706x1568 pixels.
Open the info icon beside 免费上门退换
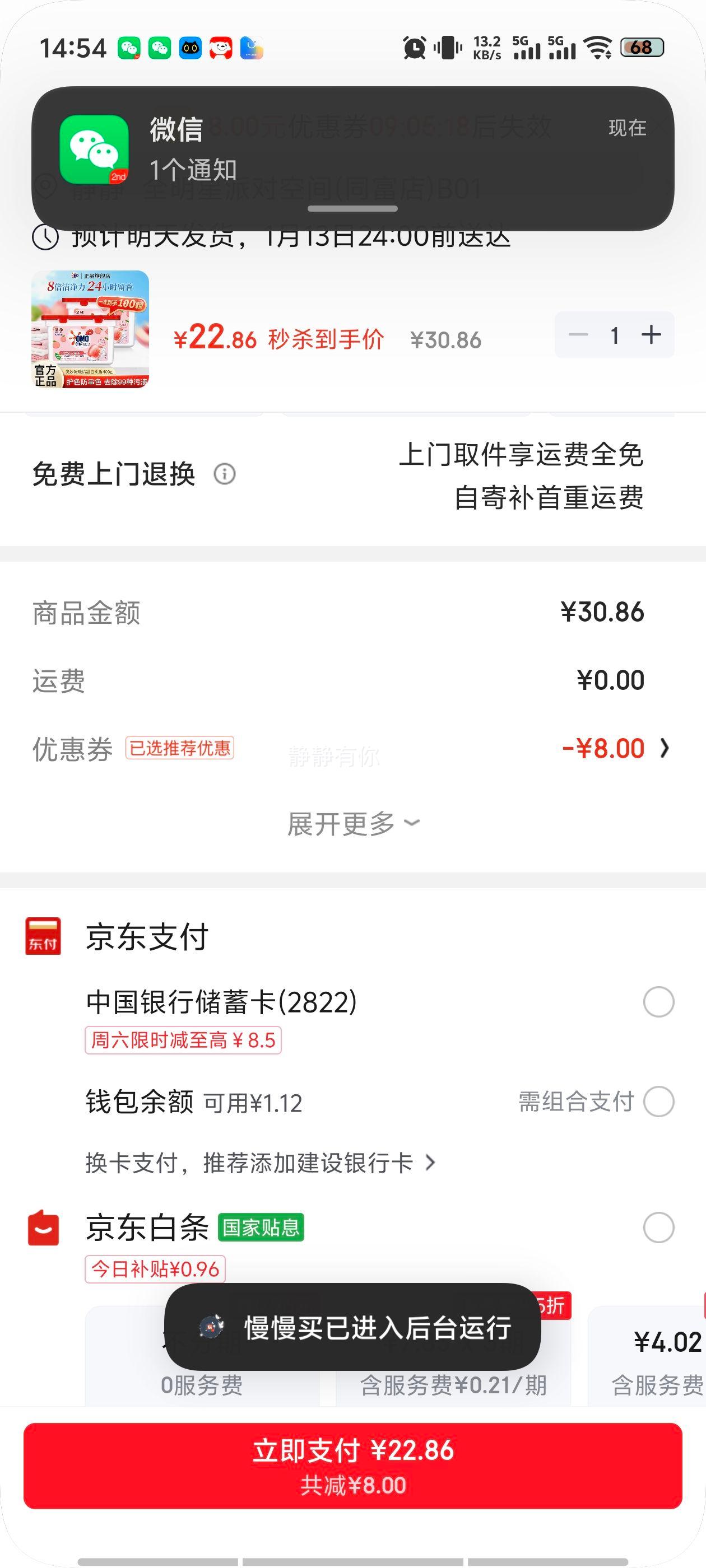coord(225,474)
